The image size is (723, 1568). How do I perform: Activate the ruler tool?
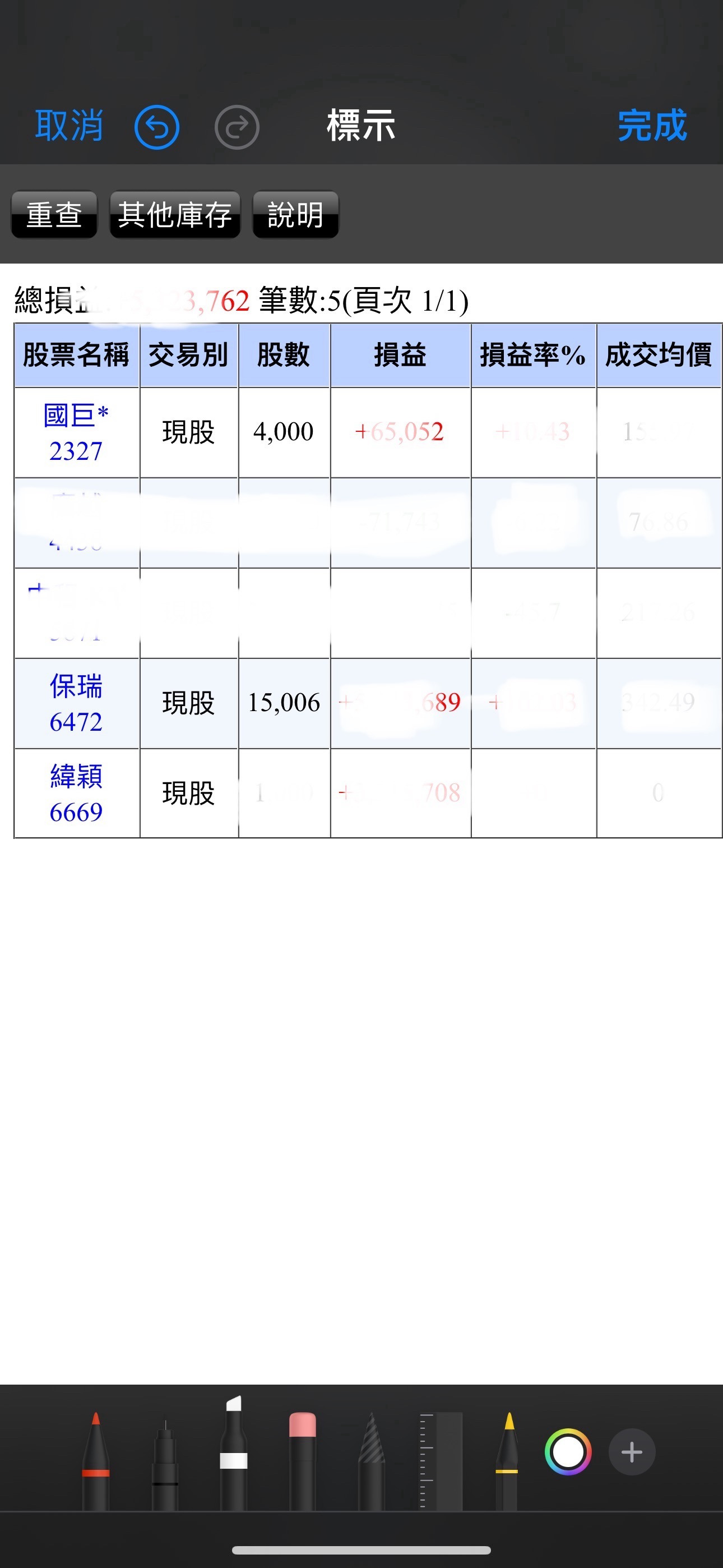(x=441, y=1460)
